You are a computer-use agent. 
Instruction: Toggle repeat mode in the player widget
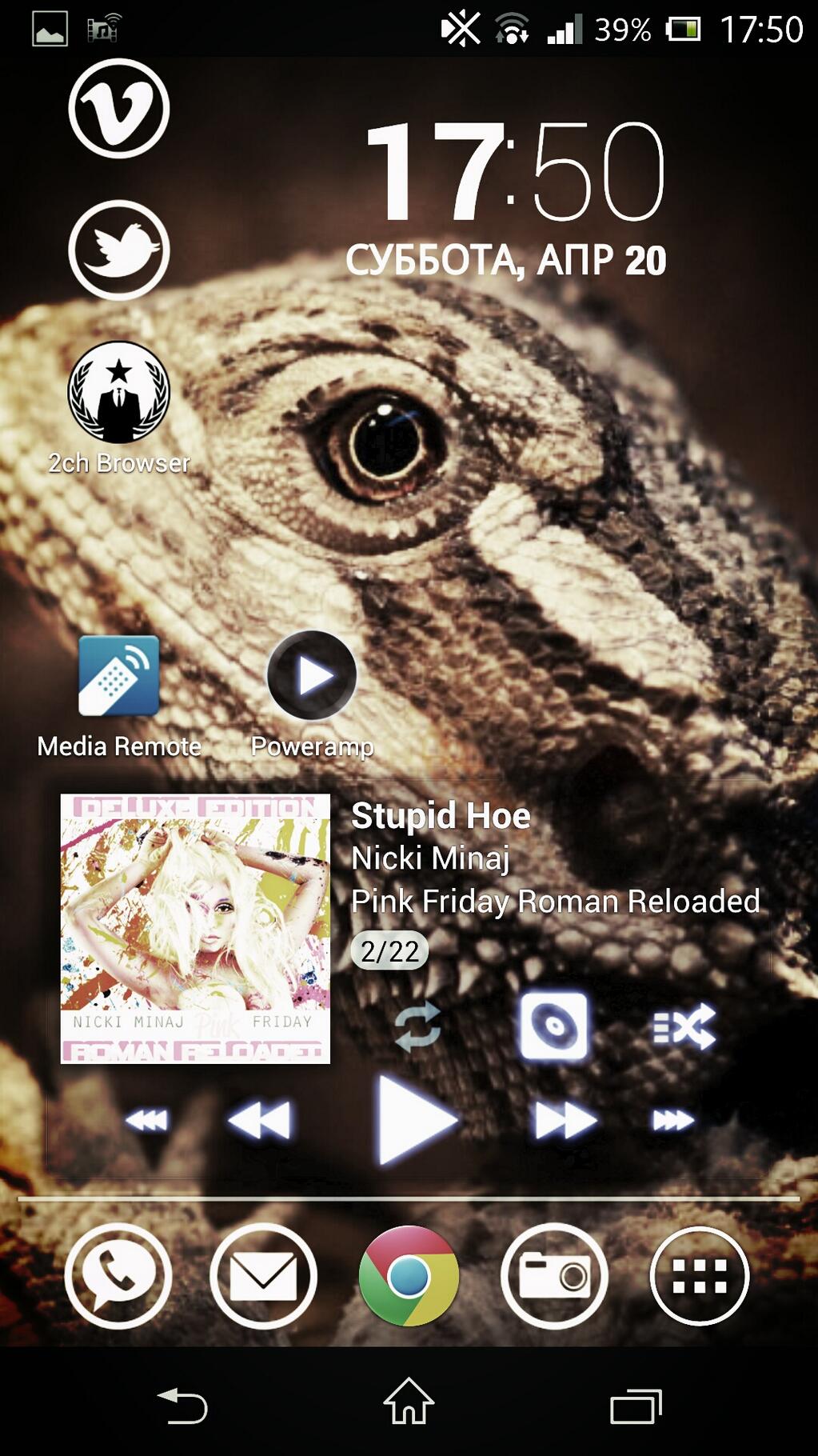(417, 1026)
